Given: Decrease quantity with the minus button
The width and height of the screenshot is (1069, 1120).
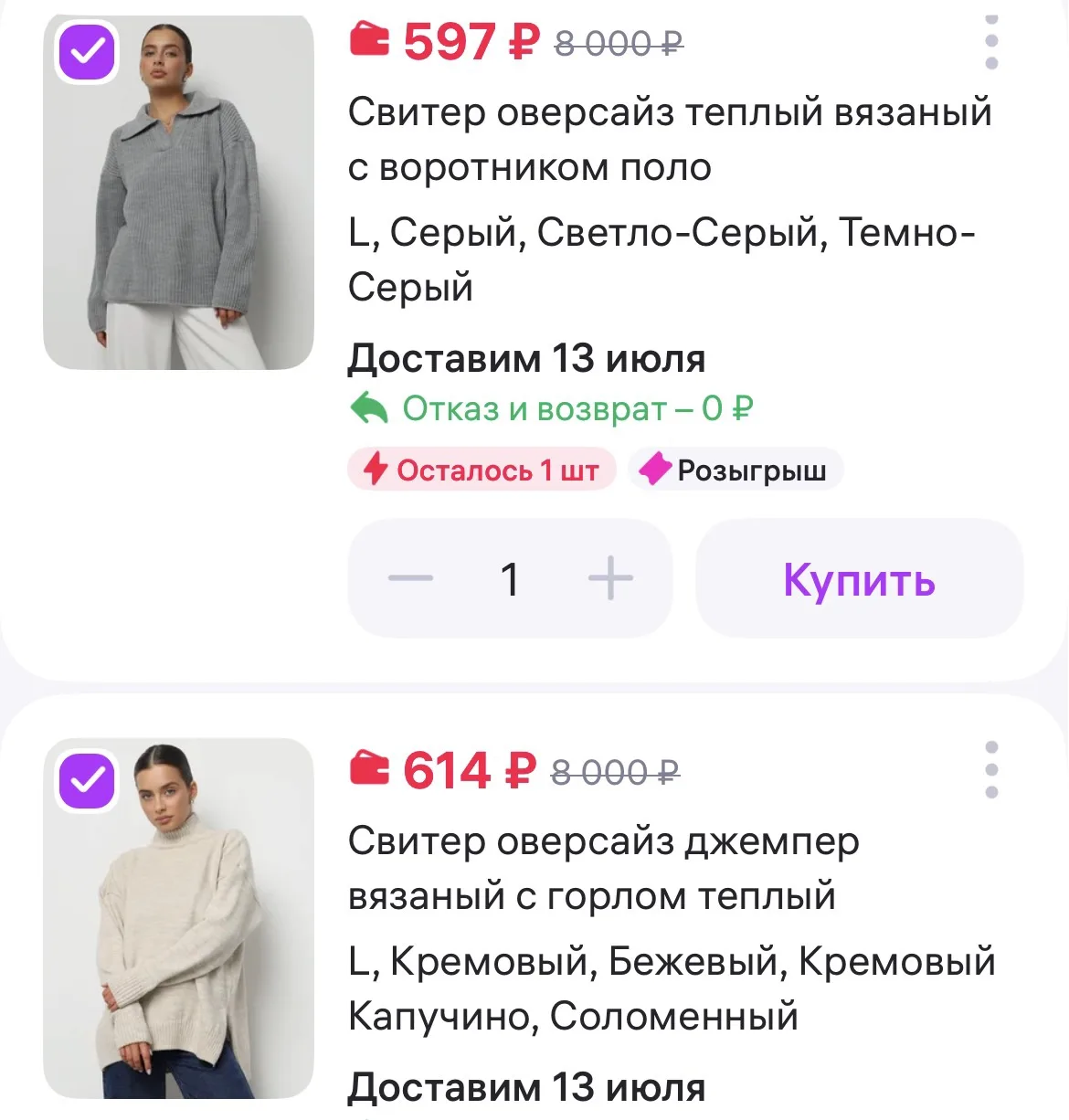Looking at the screenshot, I should click(x=410, y=578).
